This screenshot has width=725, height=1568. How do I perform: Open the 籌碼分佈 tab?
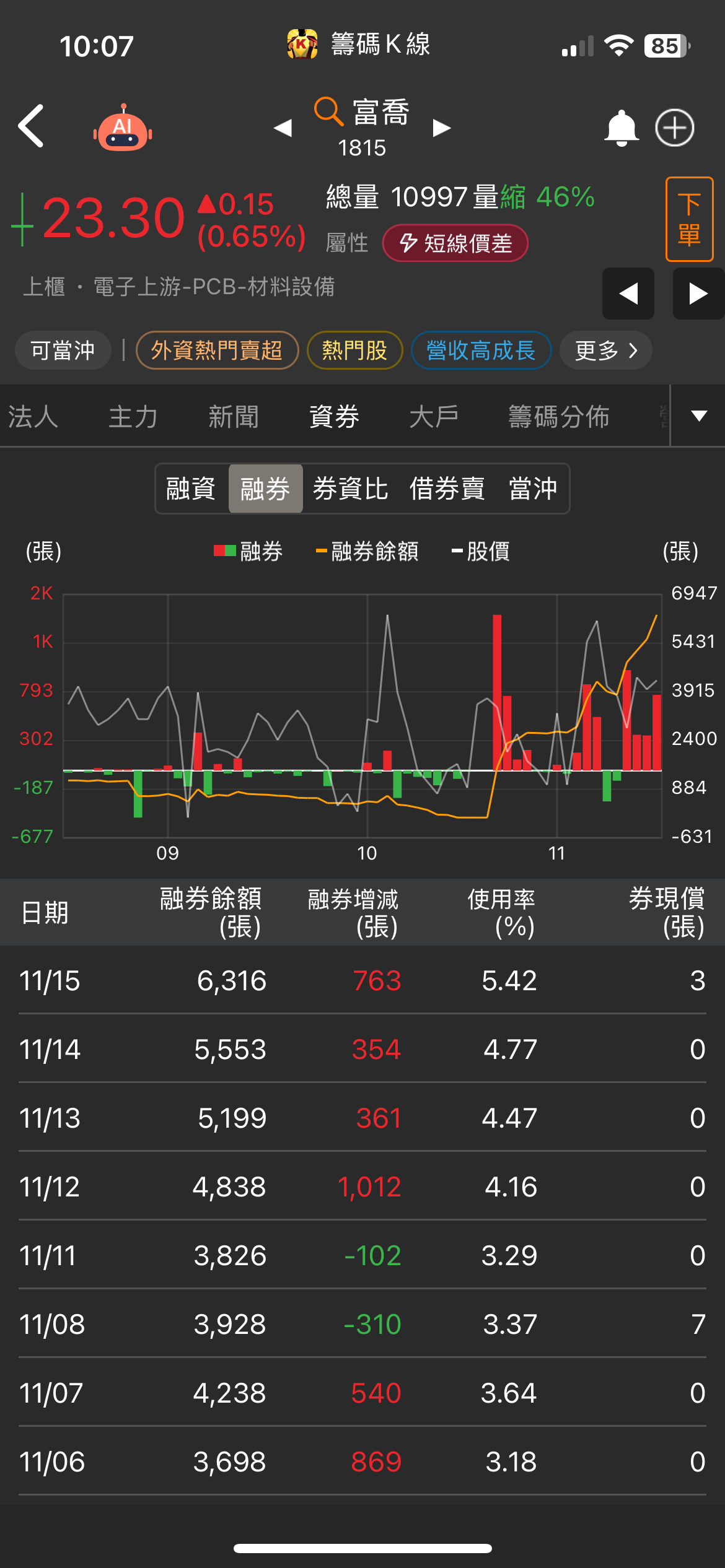pyautogui.click(x=559, y=416)
